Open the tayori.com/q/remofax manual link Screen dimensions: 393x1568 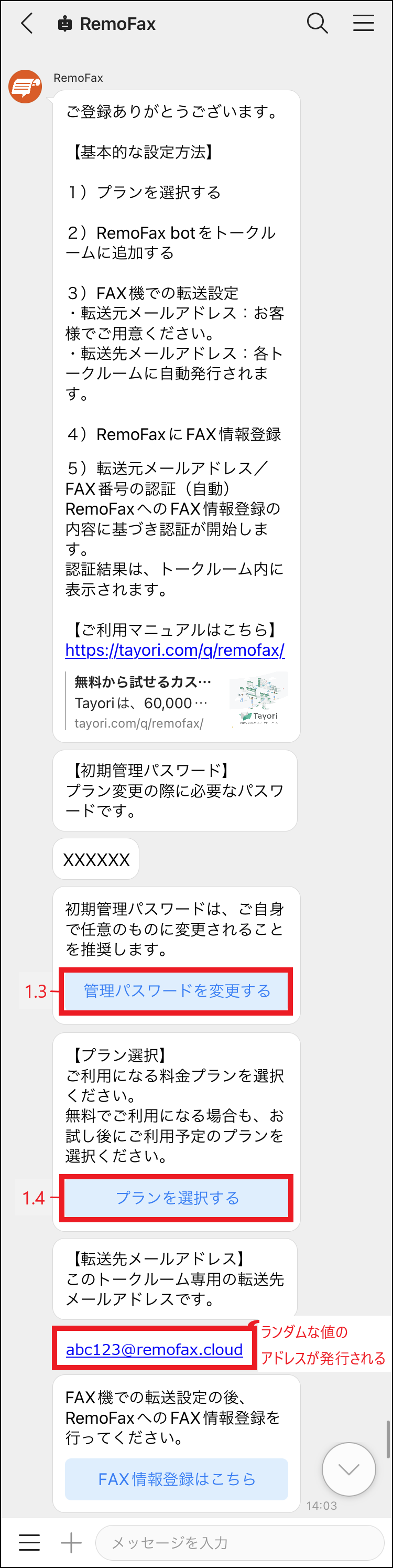pyautogui.click(x=174, y=650)
